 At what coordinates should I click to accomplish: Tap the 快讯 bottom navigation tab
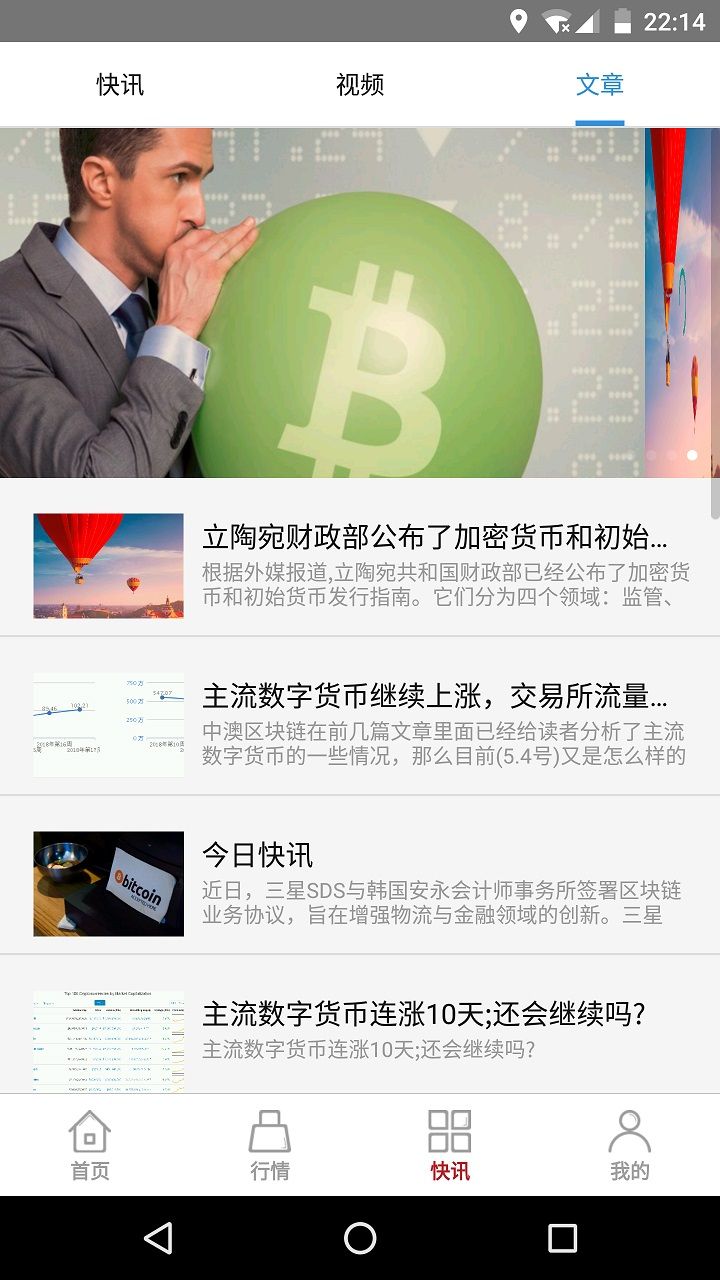450,1146
